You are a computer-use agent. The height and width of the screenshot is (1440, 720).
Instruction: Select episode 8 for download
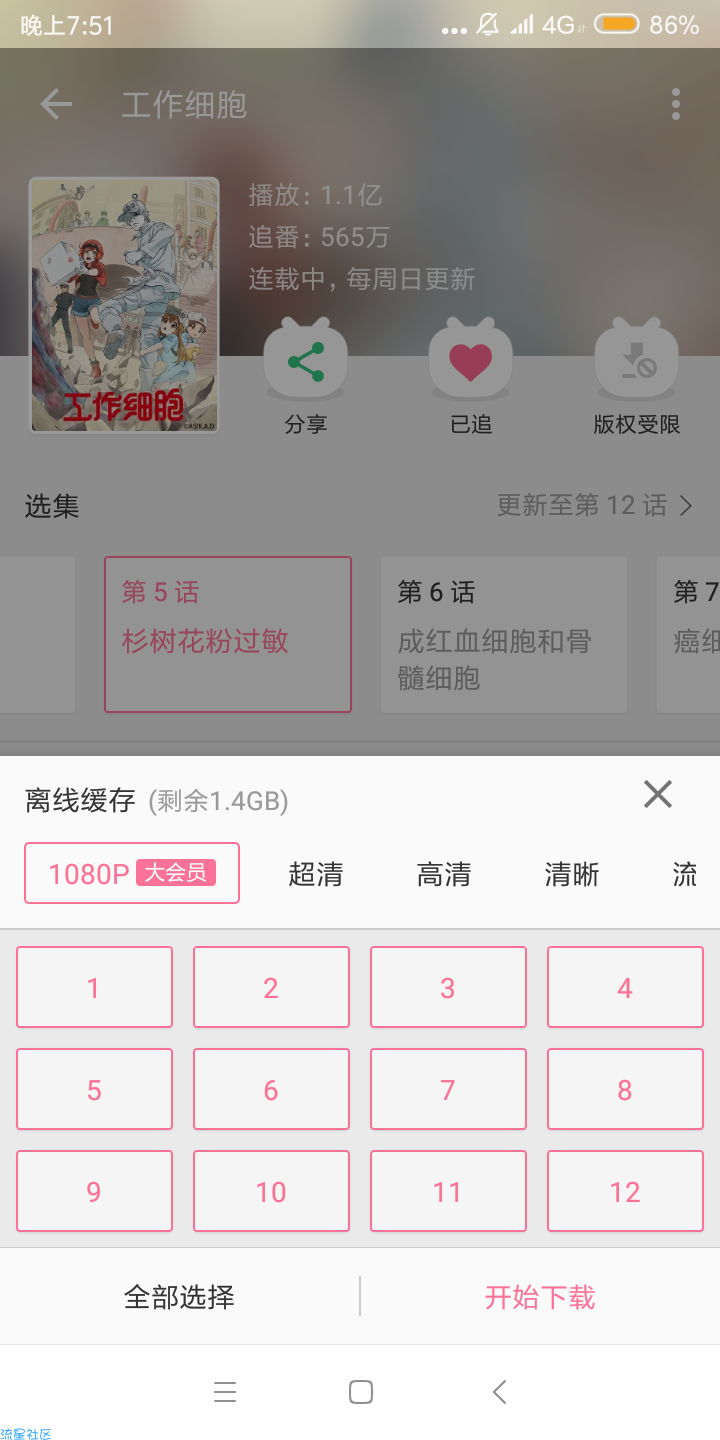point(625,1089)
